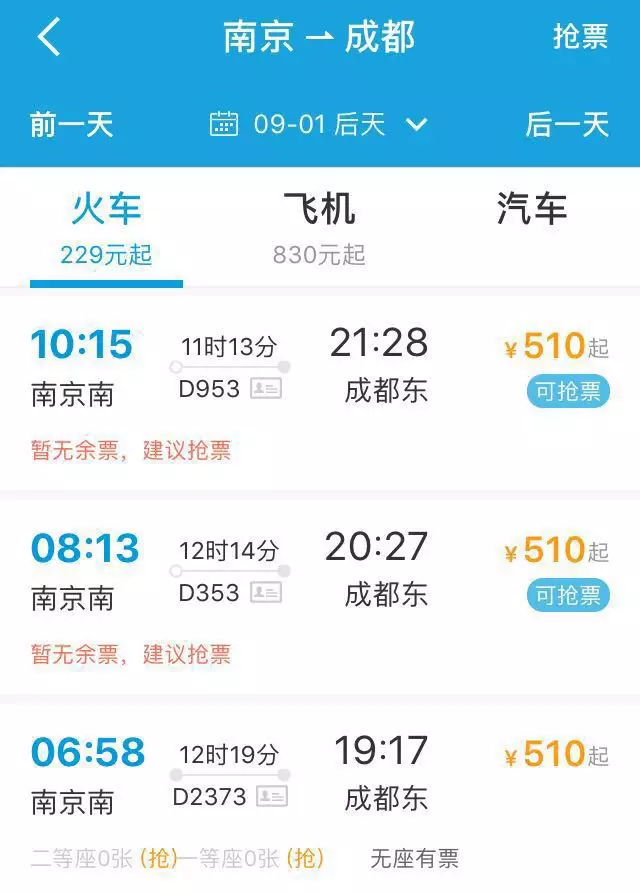Select the 火车 tab
This screenshot has height=893, width=640.
pyautogui.click(x=106, y=225)
